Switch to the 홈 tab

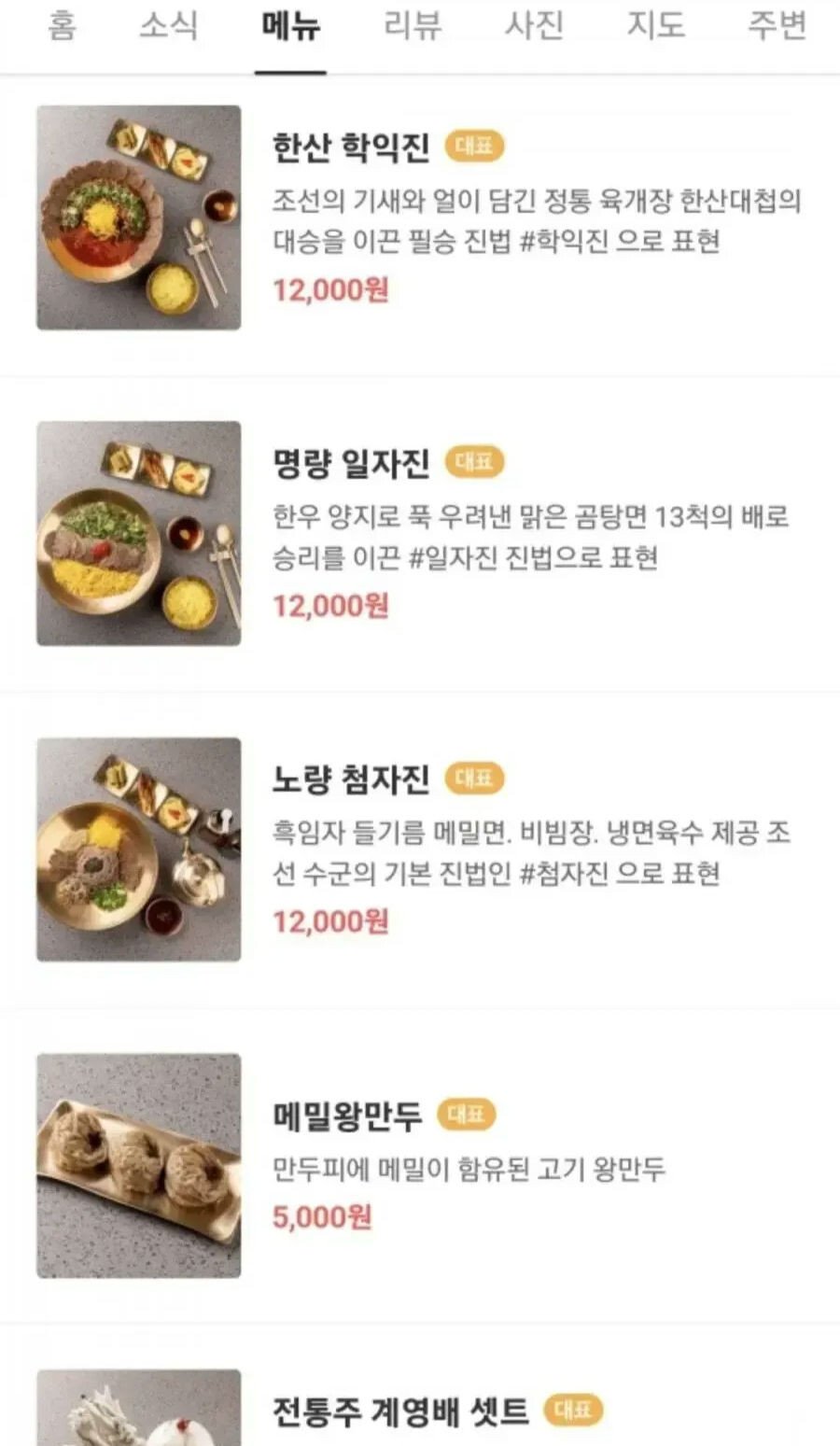point(62,25)
